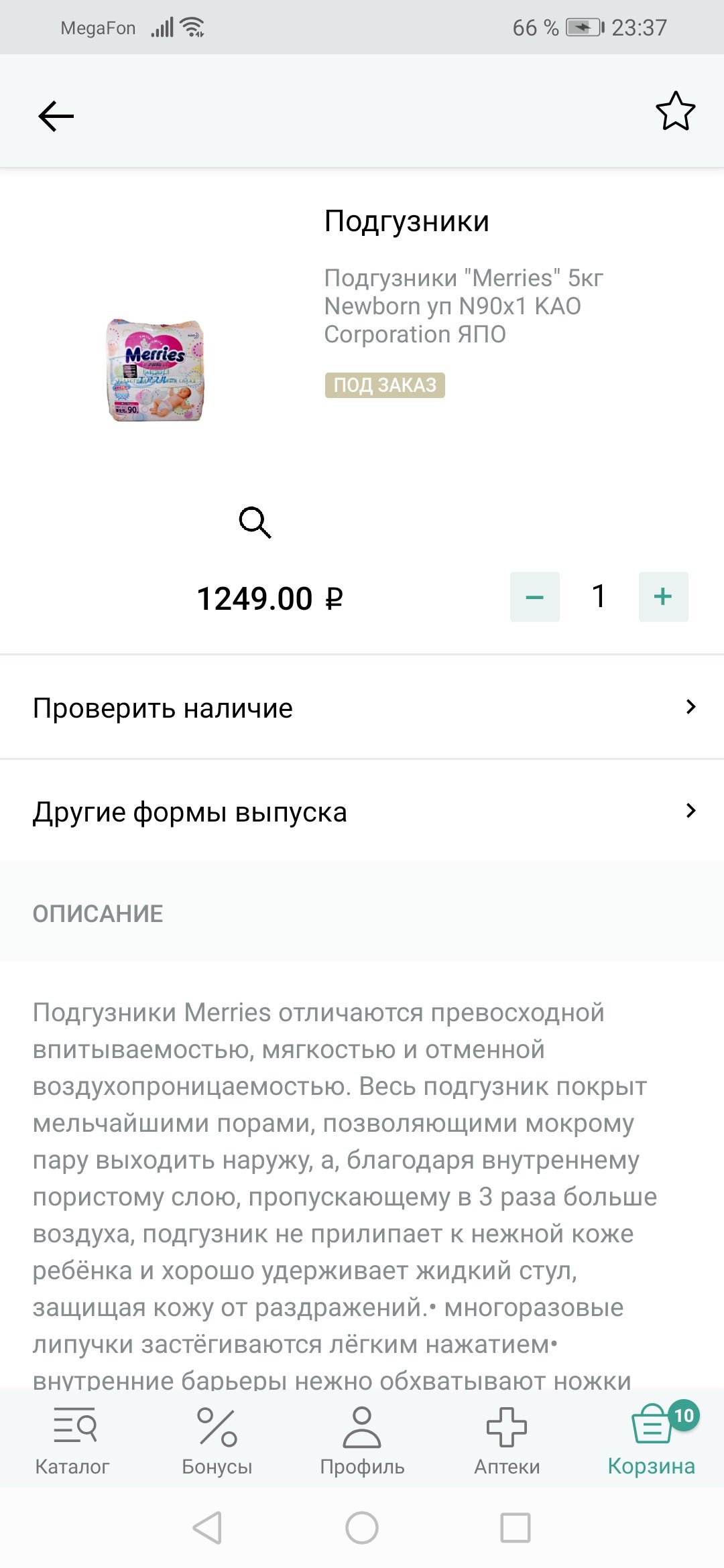Open the Профиль tab
724x1568 pixels.
click(x=362, y=1441)
